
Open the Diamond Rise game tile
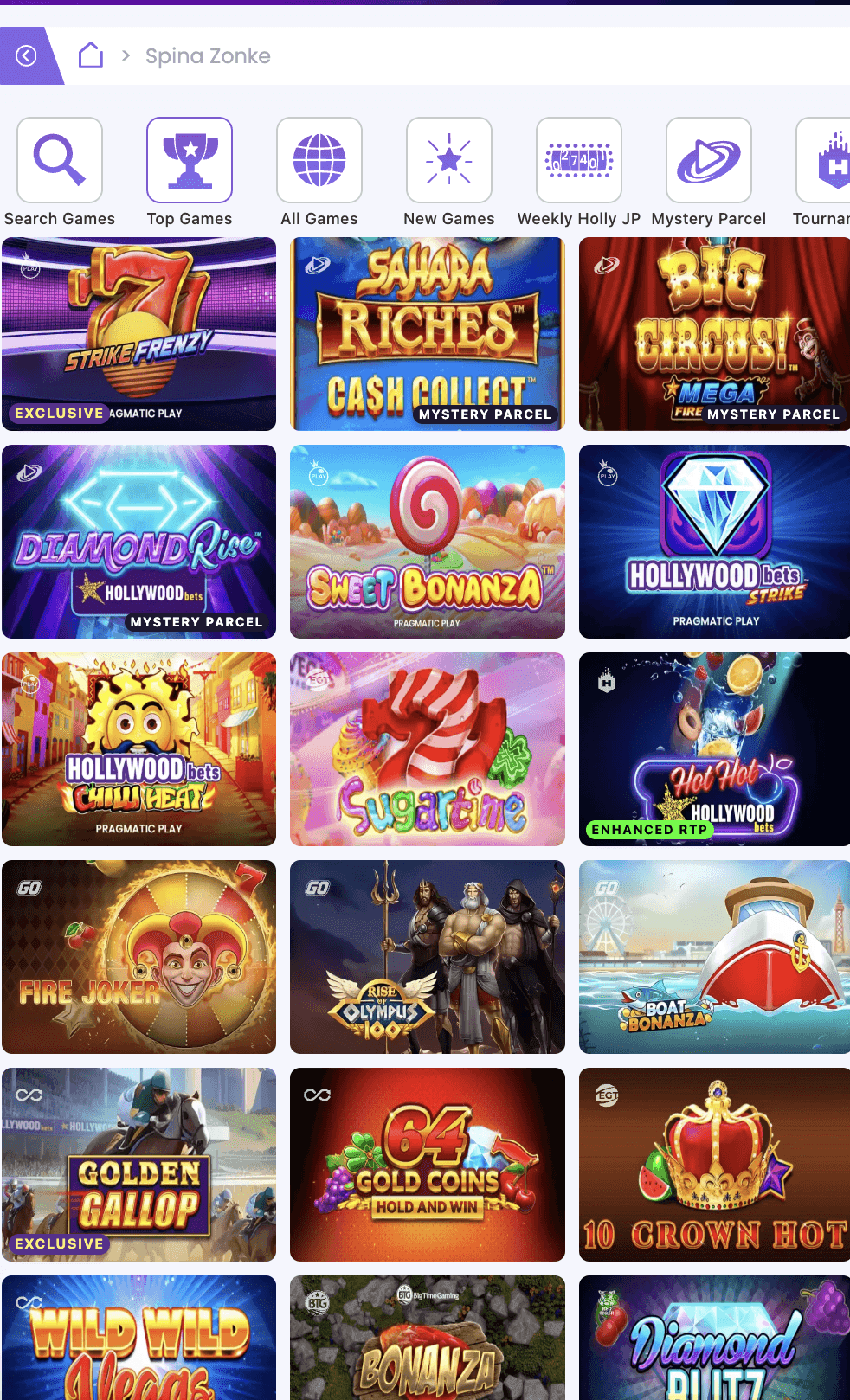point(138,542)
